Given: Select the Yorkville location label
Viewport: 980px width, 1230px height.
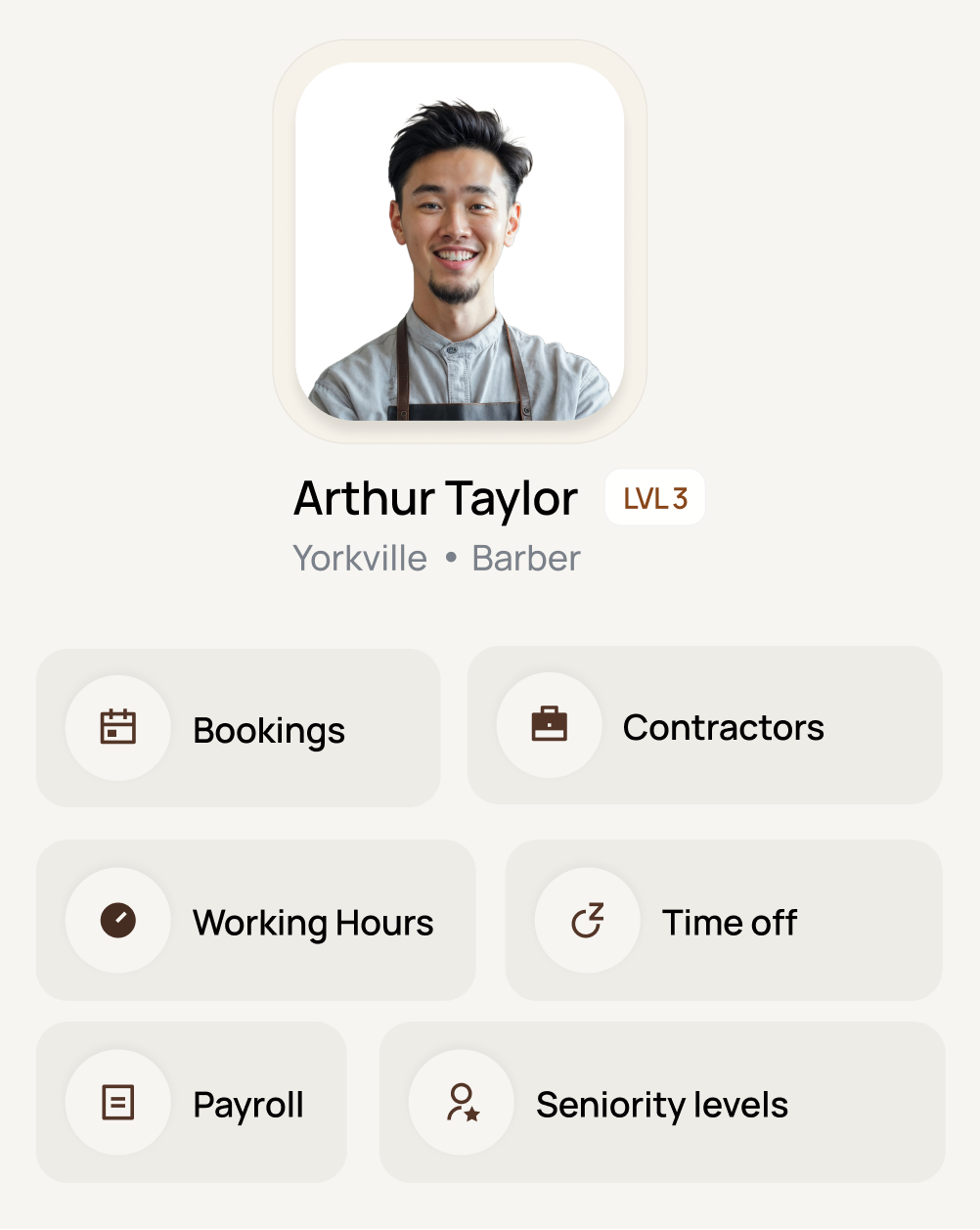Looking at the screenshot, I should click(359, 558).
